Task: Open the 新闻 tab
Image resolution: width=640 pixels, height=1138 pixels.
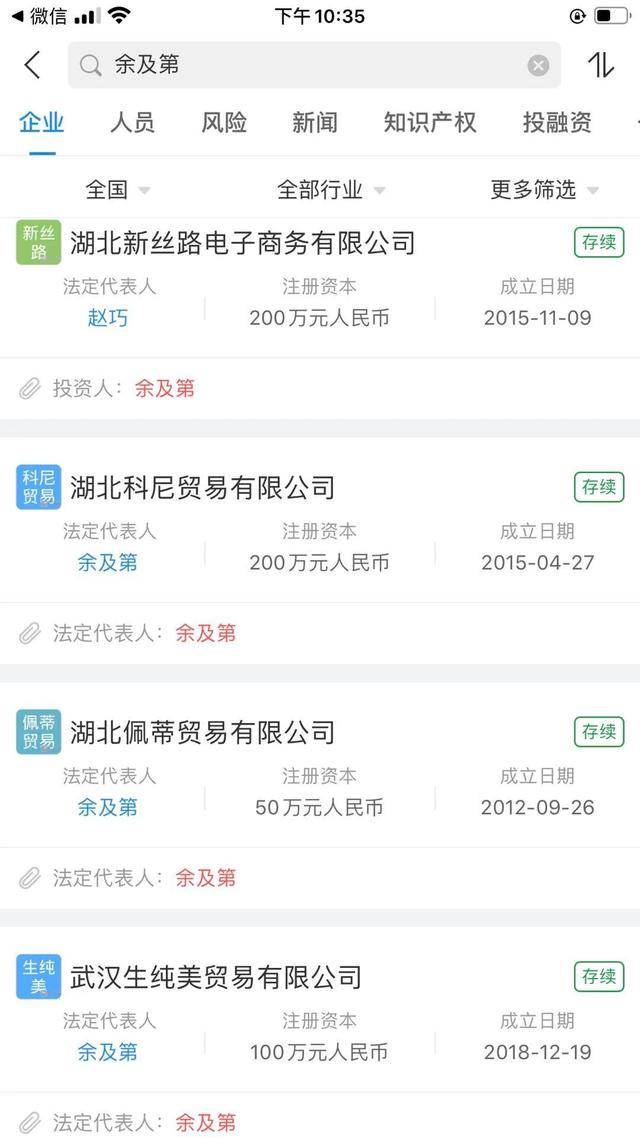Action: [x=314, y=123]
